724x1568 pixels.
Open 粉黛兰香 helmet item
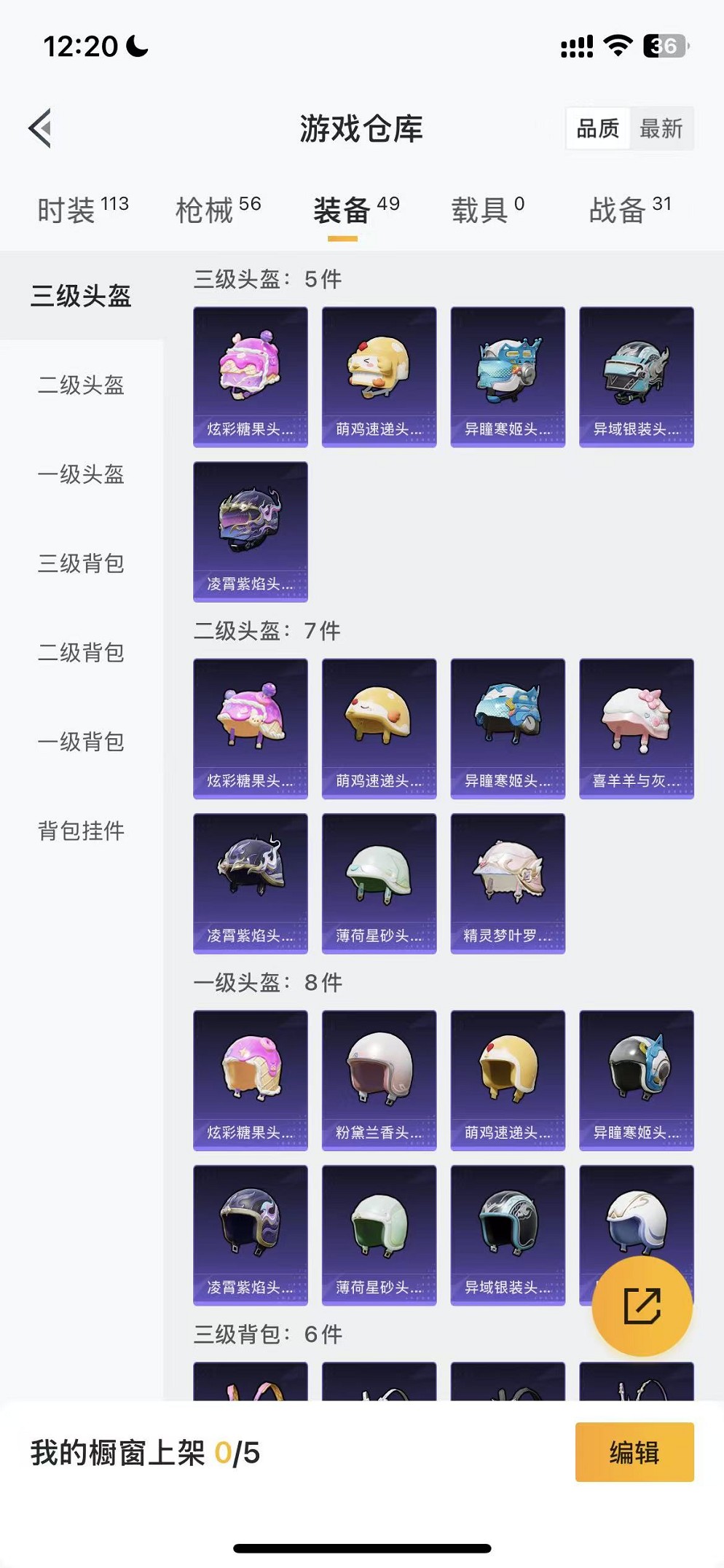[x=379, y=1080]
